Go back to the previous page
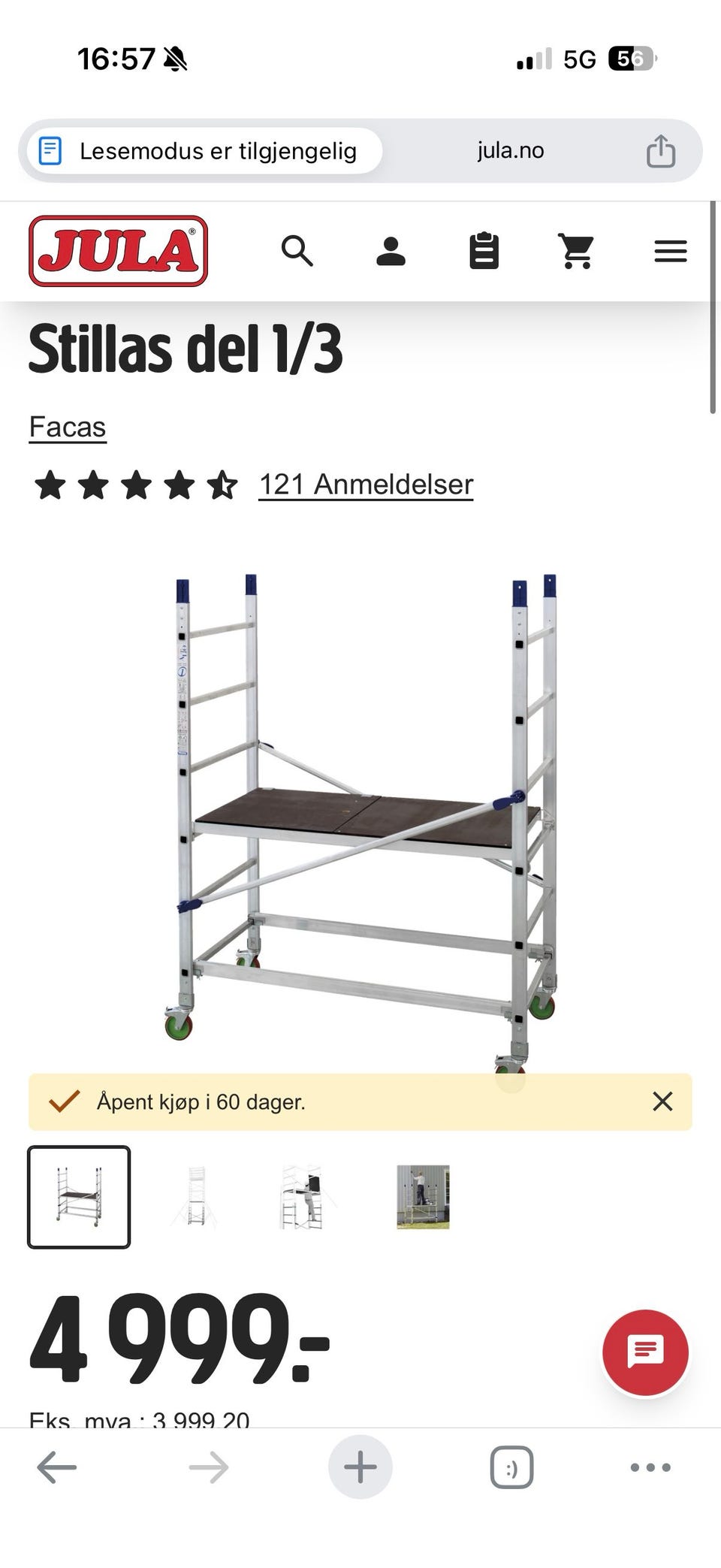 (x=58, y=1466)
